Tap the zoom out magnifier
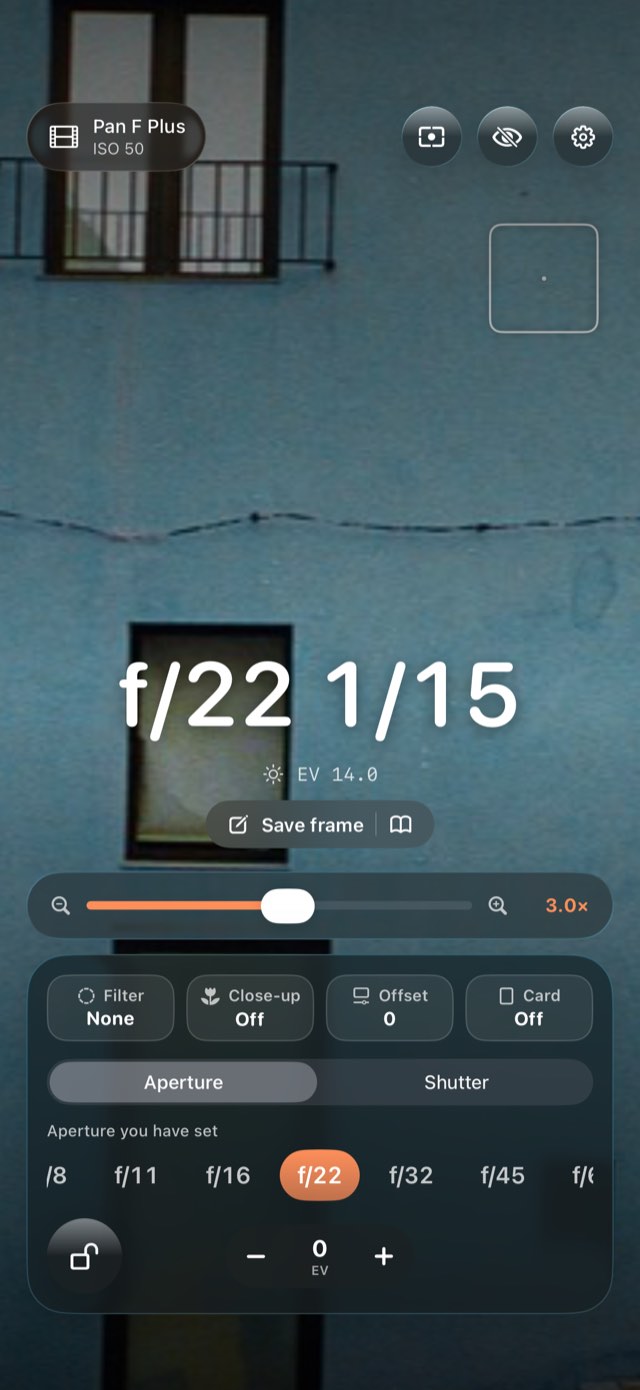The width and height of the screenshot is (640, 1390). [61, 906]
